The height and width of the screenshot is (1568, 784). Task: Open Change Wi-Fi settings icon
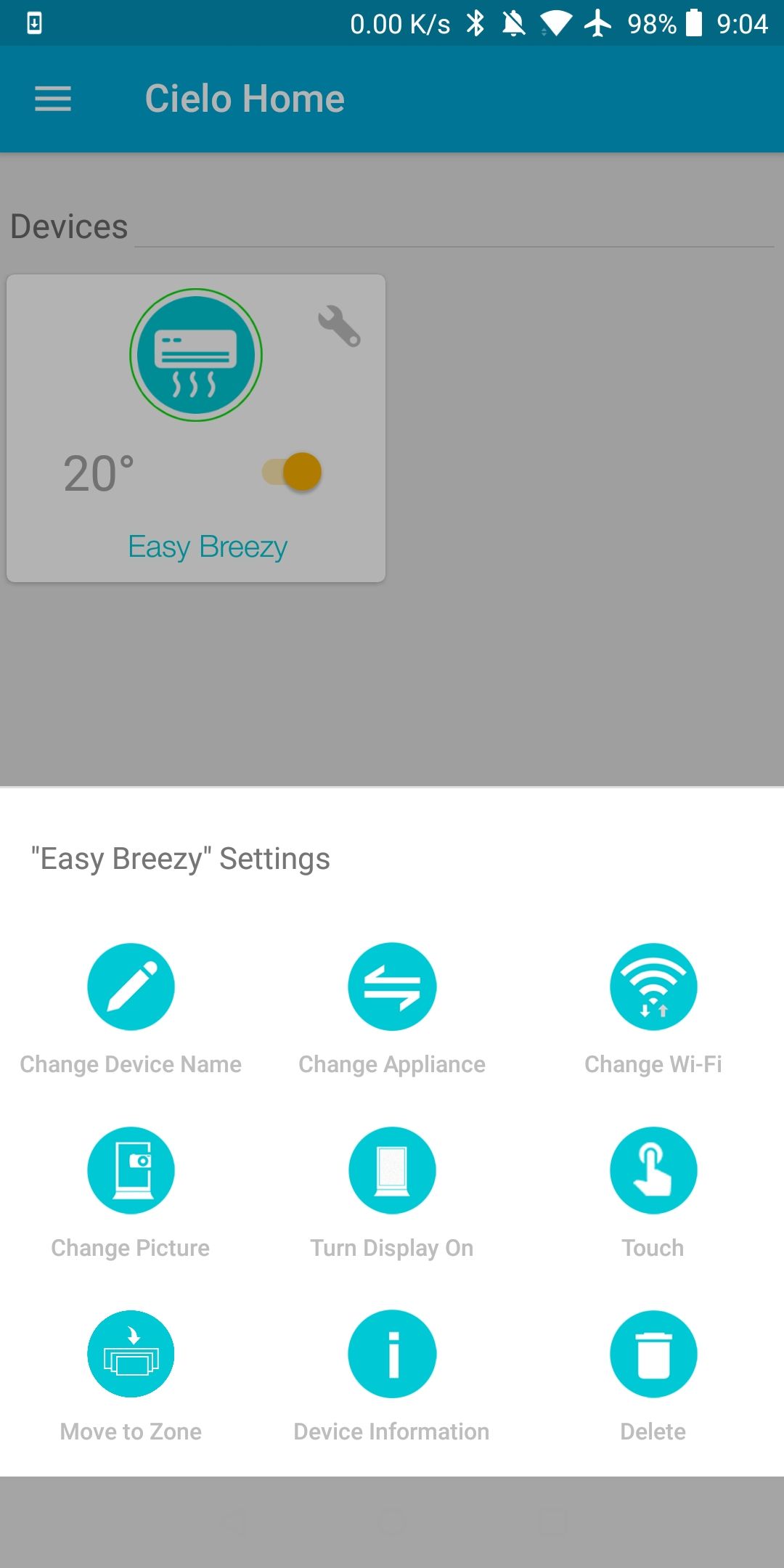point(653,986)
